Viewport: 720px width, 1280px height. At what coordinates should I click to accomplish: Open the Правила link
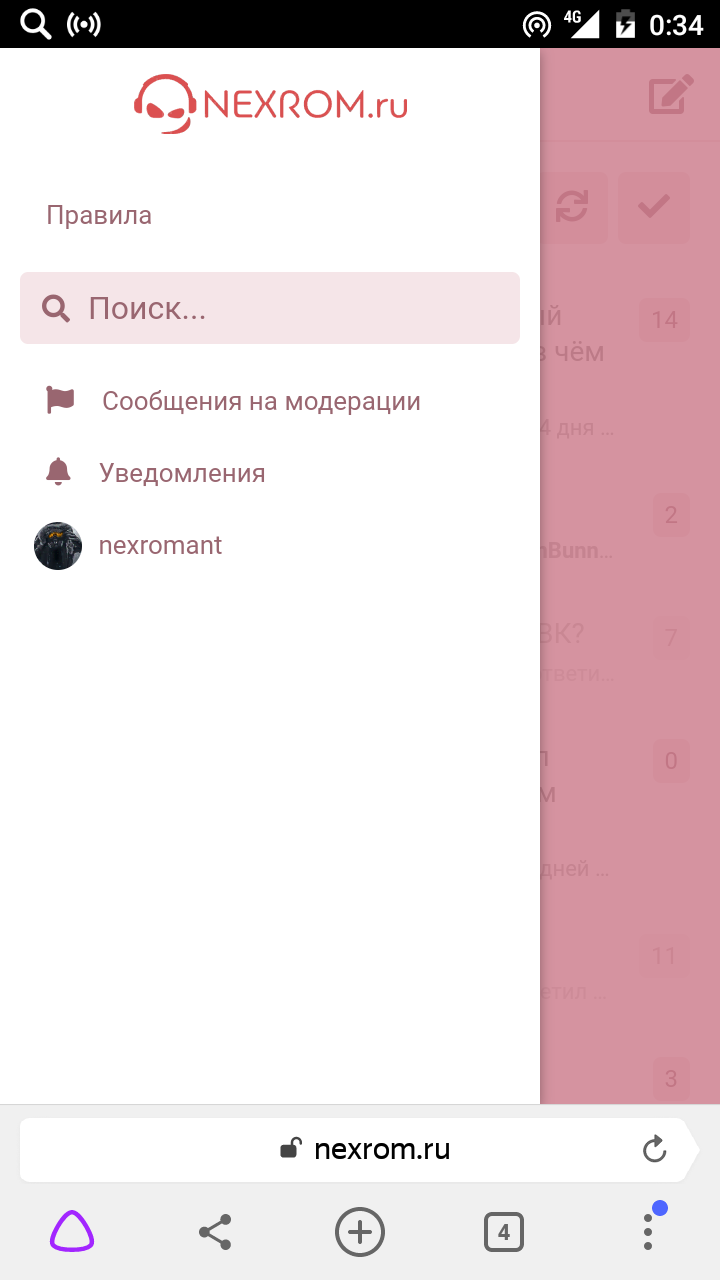(x=99, y=215)
